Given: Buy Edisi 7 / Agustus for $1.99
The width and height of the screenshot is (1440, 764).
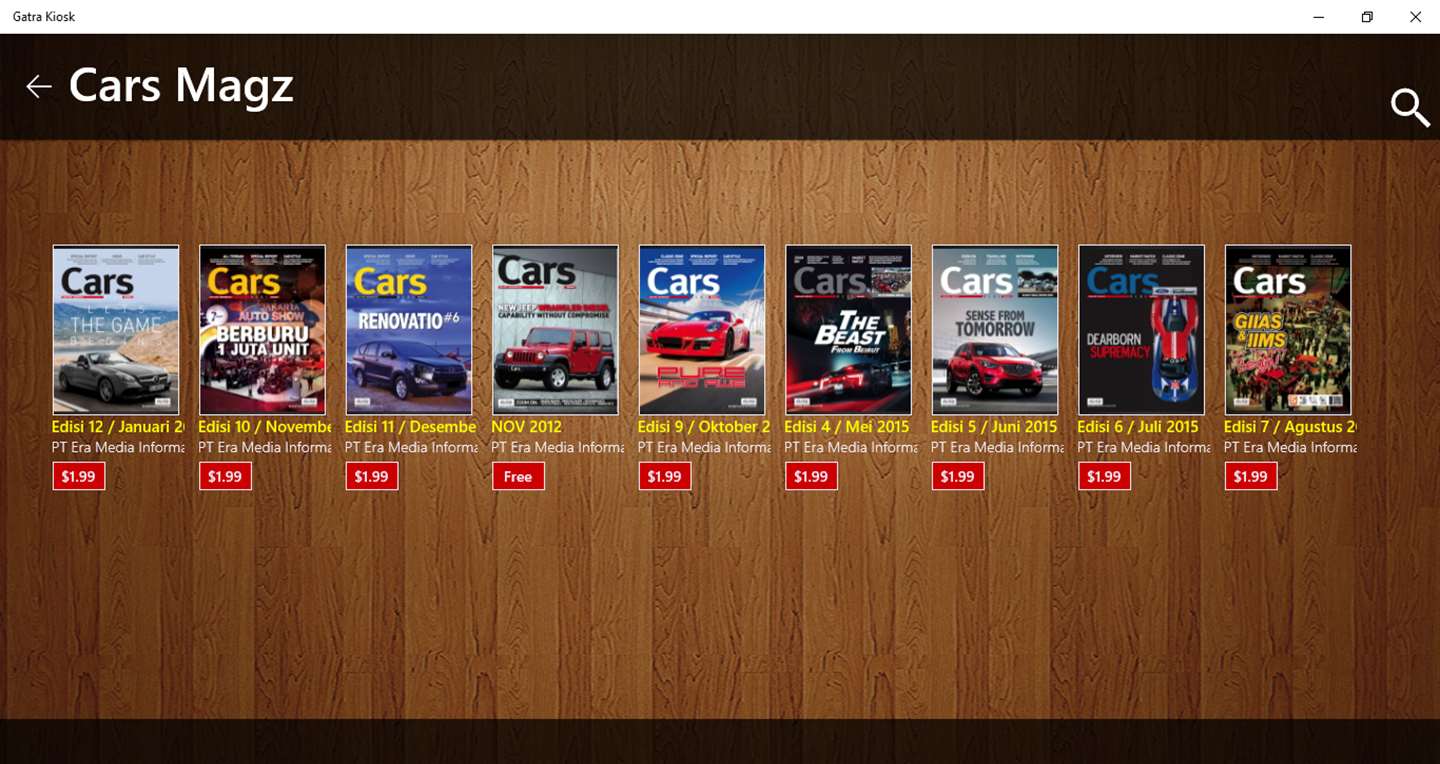Looking at the screenshot, I should [1250, 477].
